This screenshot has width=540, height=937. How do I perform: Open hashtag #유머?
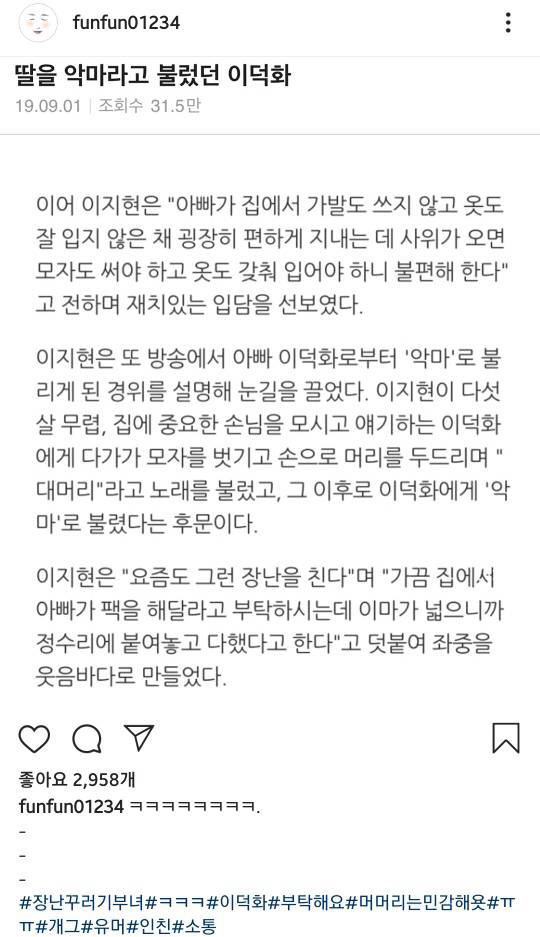pos(104,926)
